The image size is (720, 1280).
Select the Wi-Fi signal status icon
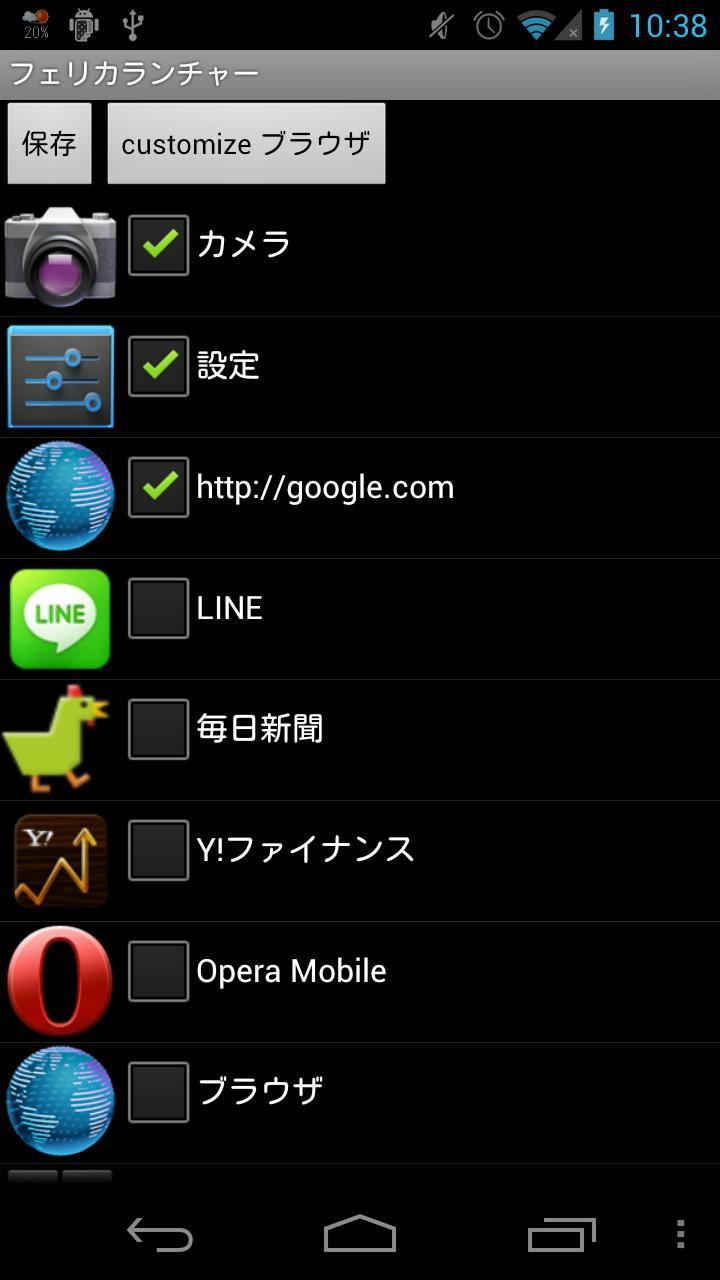536,25
